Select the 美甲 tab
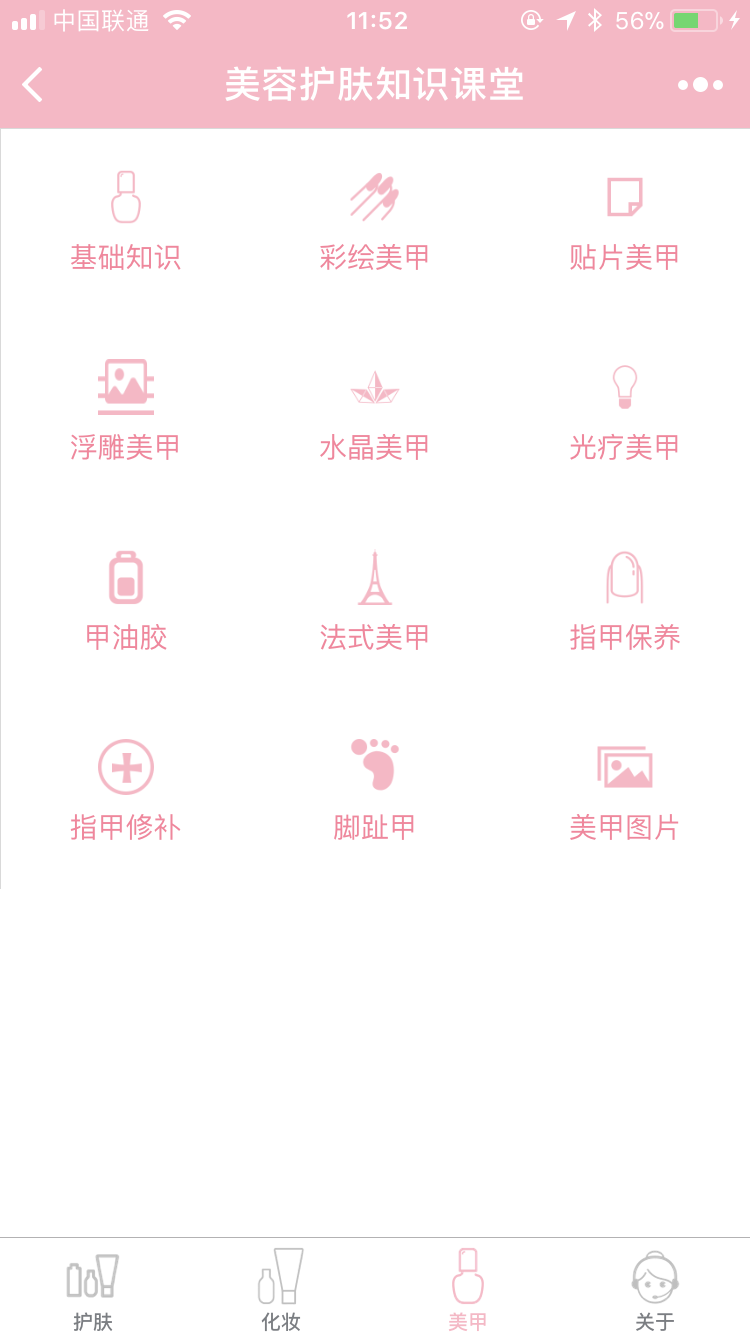The height and width of the screenshot is (1334, 750). tap(468, 1290)
